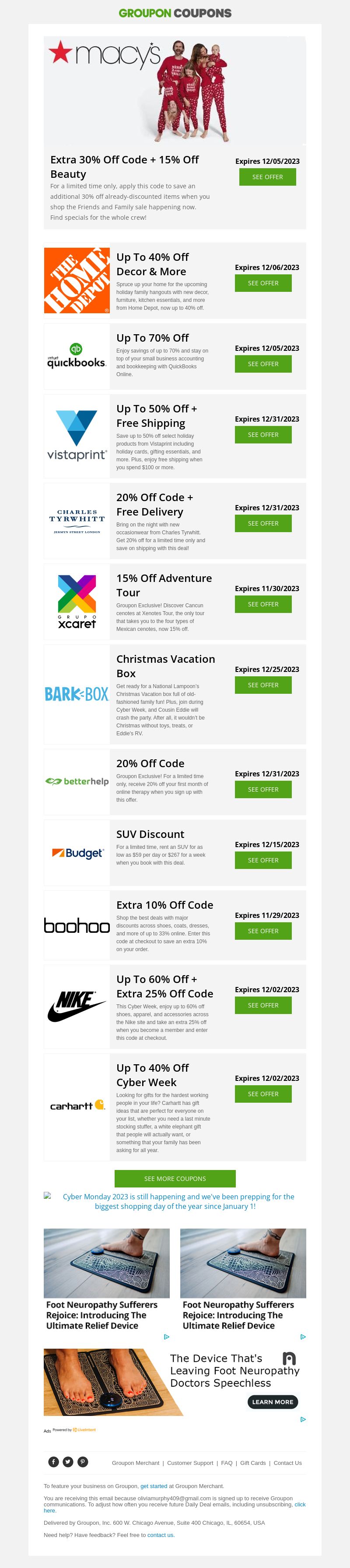See the Nike Cyber Week offer
350x1568 pixels.
tap(263, 1005)
